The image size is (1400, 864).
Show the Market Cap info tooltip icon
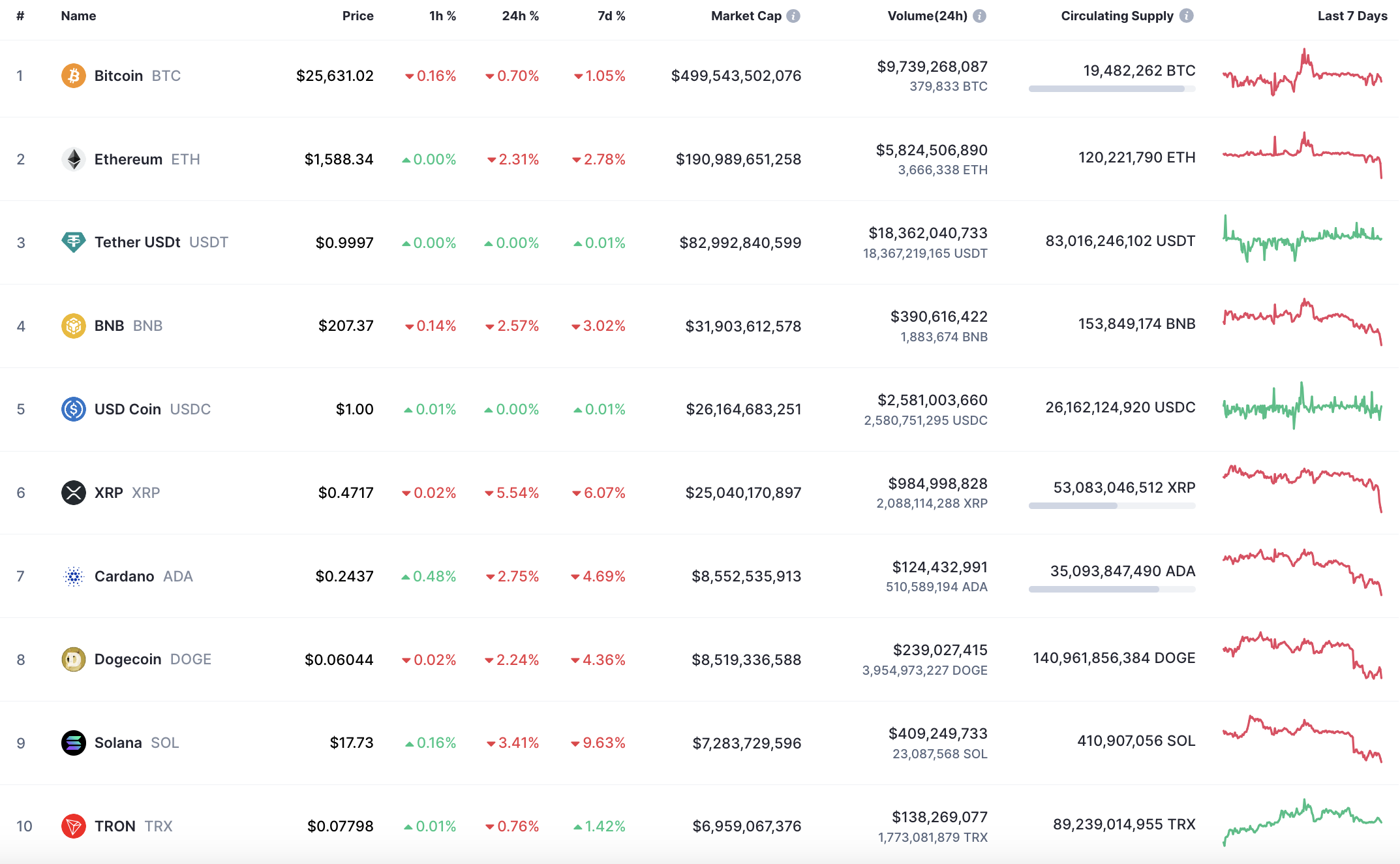793,16
